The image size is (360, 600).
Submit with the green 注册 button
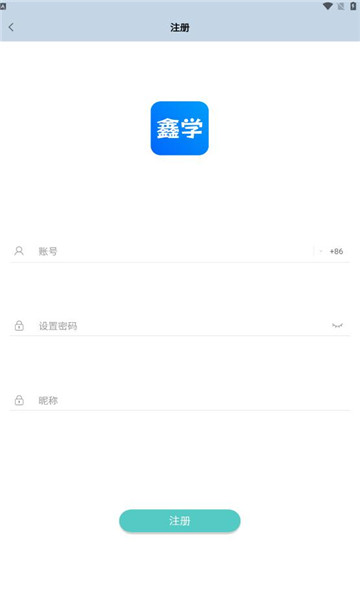click(180, 520)
